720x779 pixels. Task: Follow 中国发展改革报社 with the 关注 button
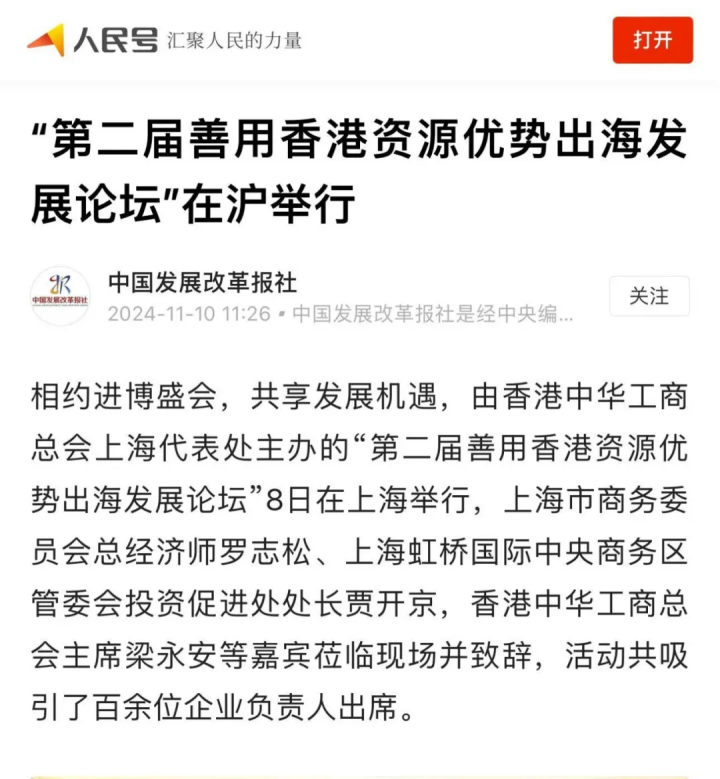[649, 296]
